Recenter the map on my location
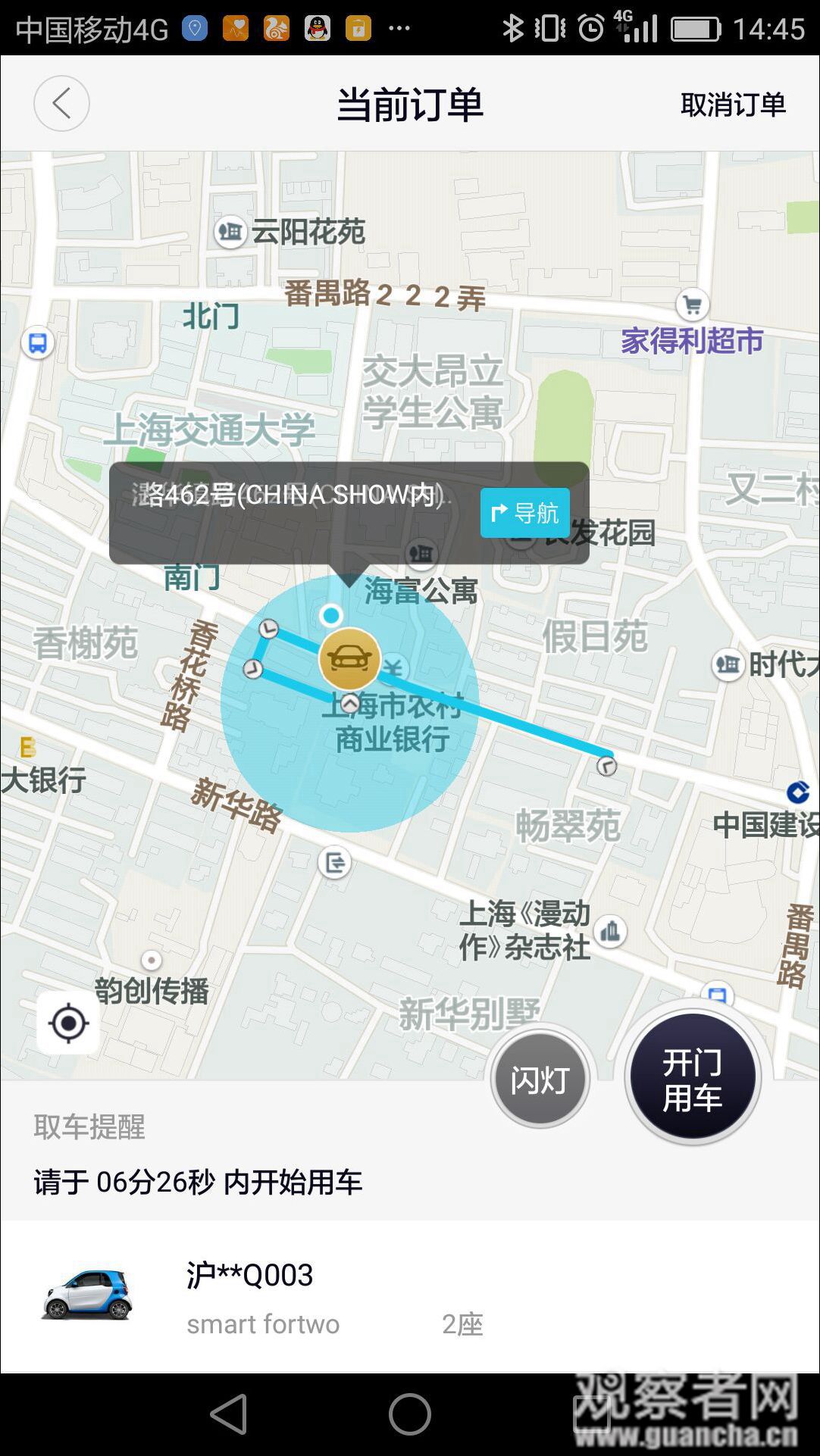The image size is (820, 1456). (x=68, y=1023)
